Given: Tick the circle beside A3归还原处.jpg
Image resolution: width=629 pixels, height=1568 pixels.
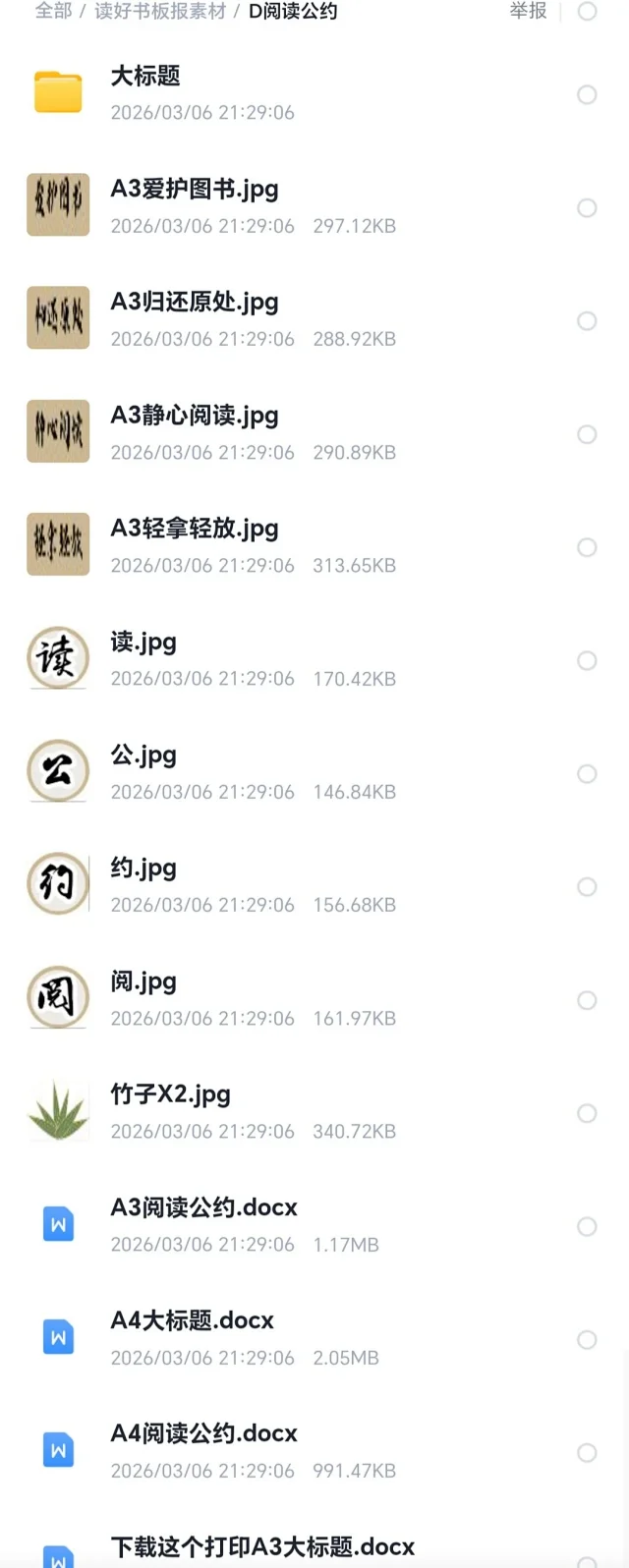Looking at the screenshot, I should tap(587, 320).
